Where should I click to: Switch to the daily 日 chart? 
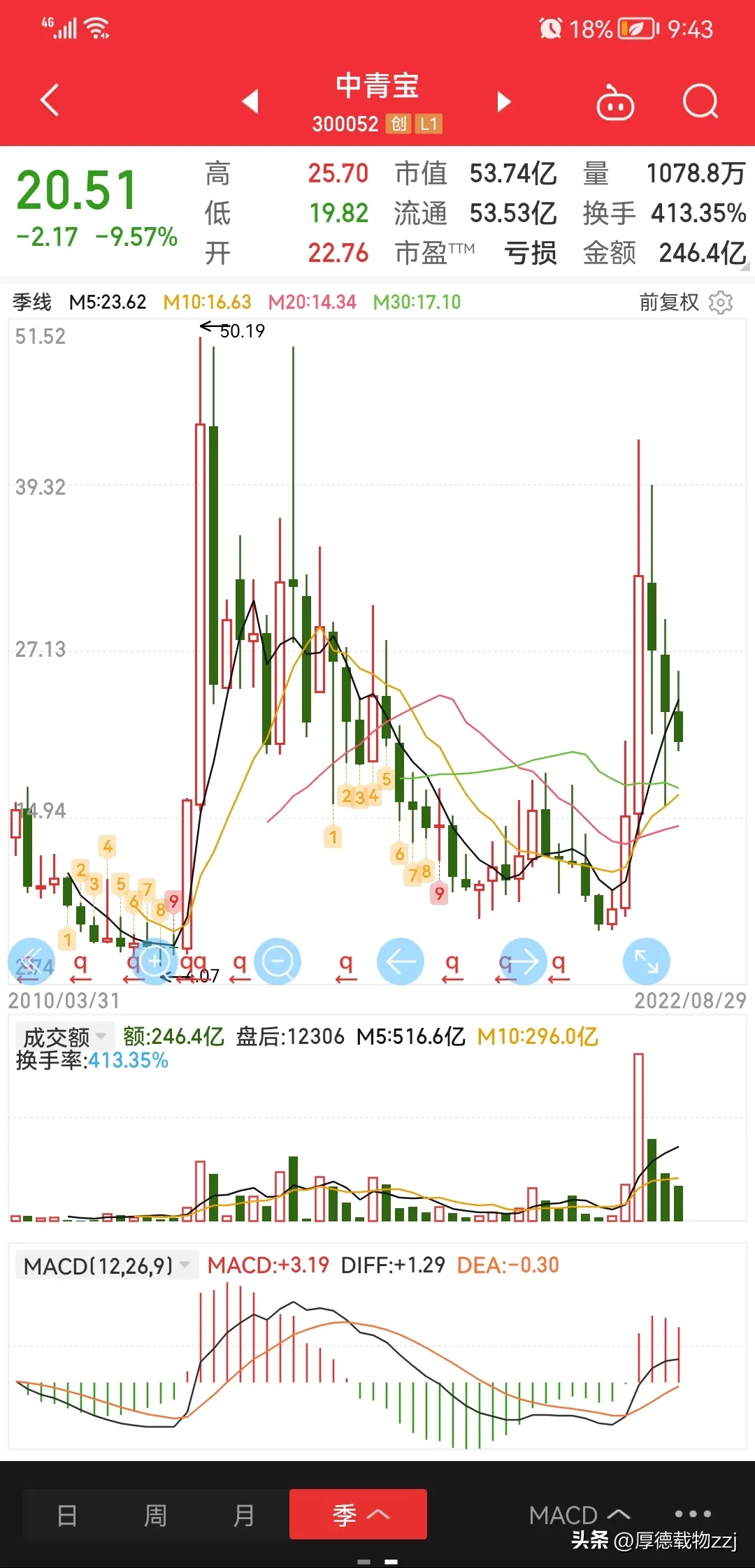pyautogui.click(x=67, y=1515)
